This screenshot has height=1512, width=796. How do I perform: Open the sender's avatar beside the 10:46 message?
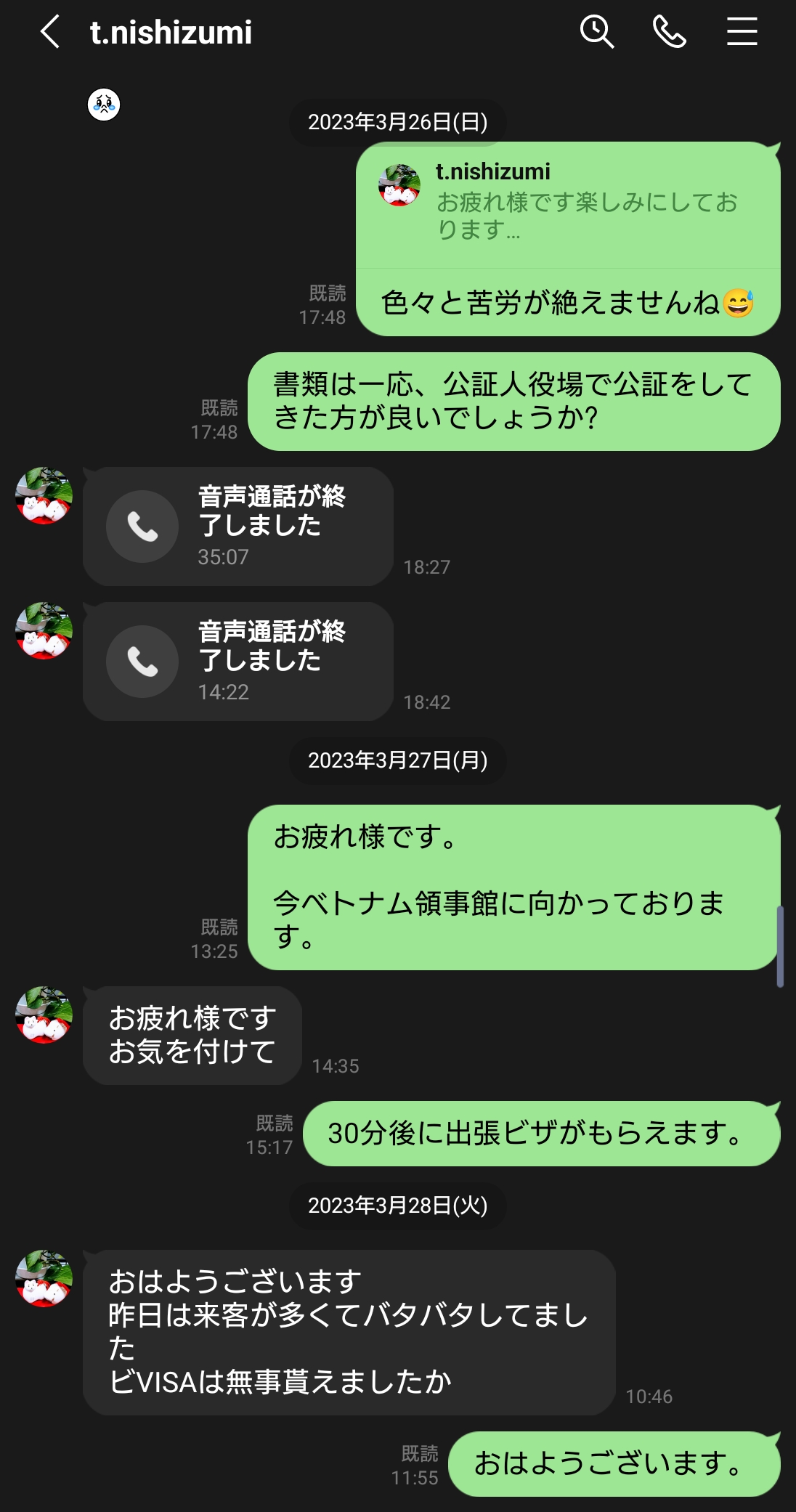click(44, 1278)
